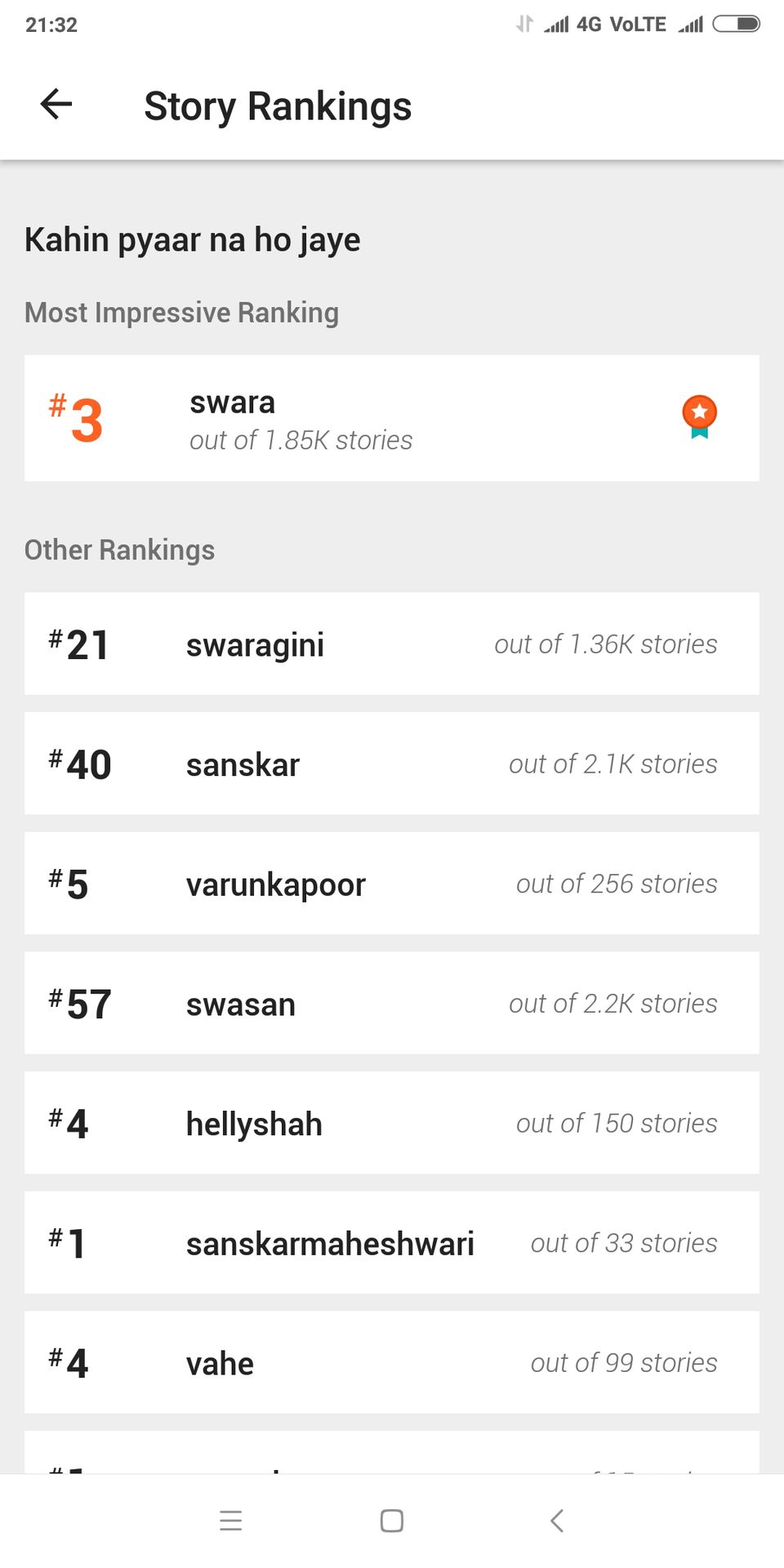This screenshot has width=784, height=1568.
Task: View the varunkapoor ranking
Action: 392,884
